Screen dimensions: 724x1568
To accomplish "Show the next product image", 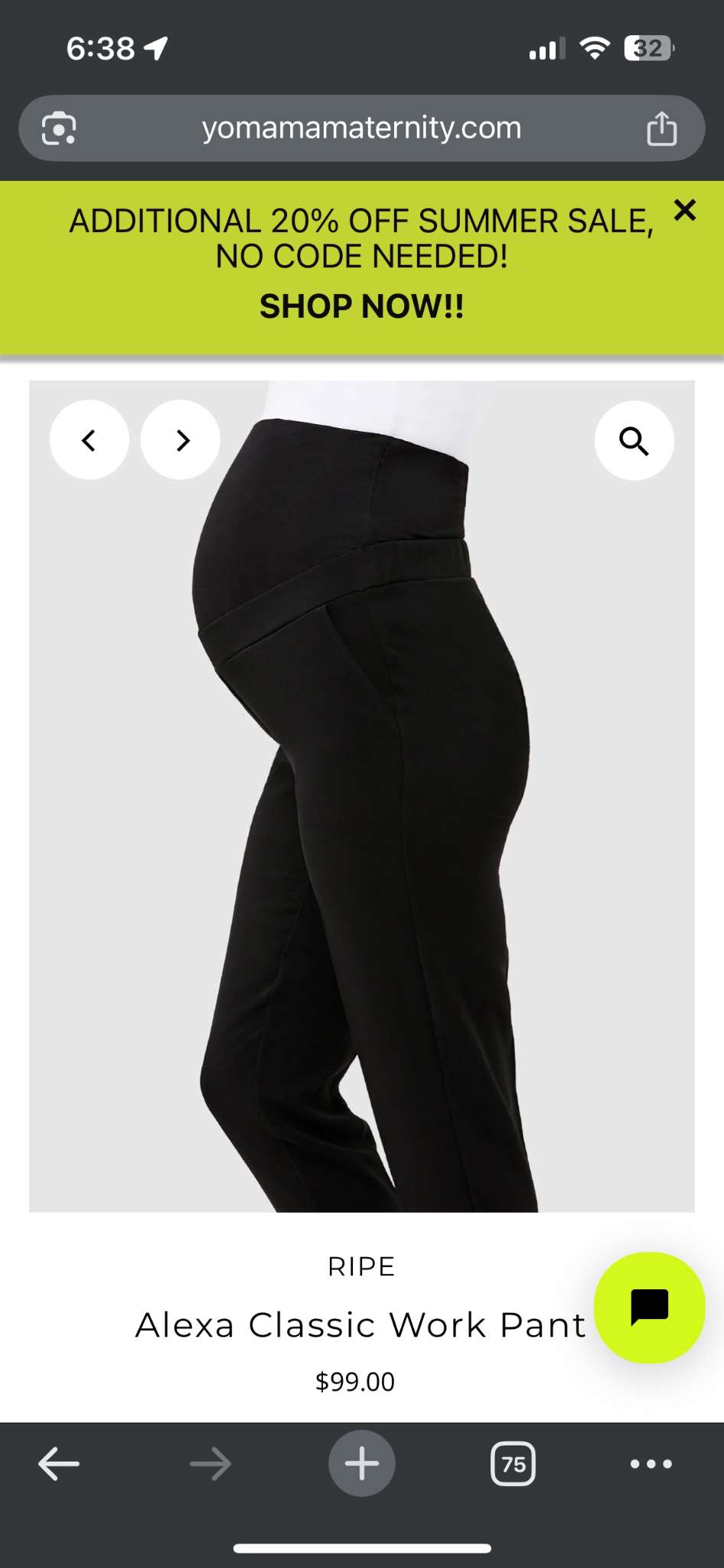I will (181, 440).
